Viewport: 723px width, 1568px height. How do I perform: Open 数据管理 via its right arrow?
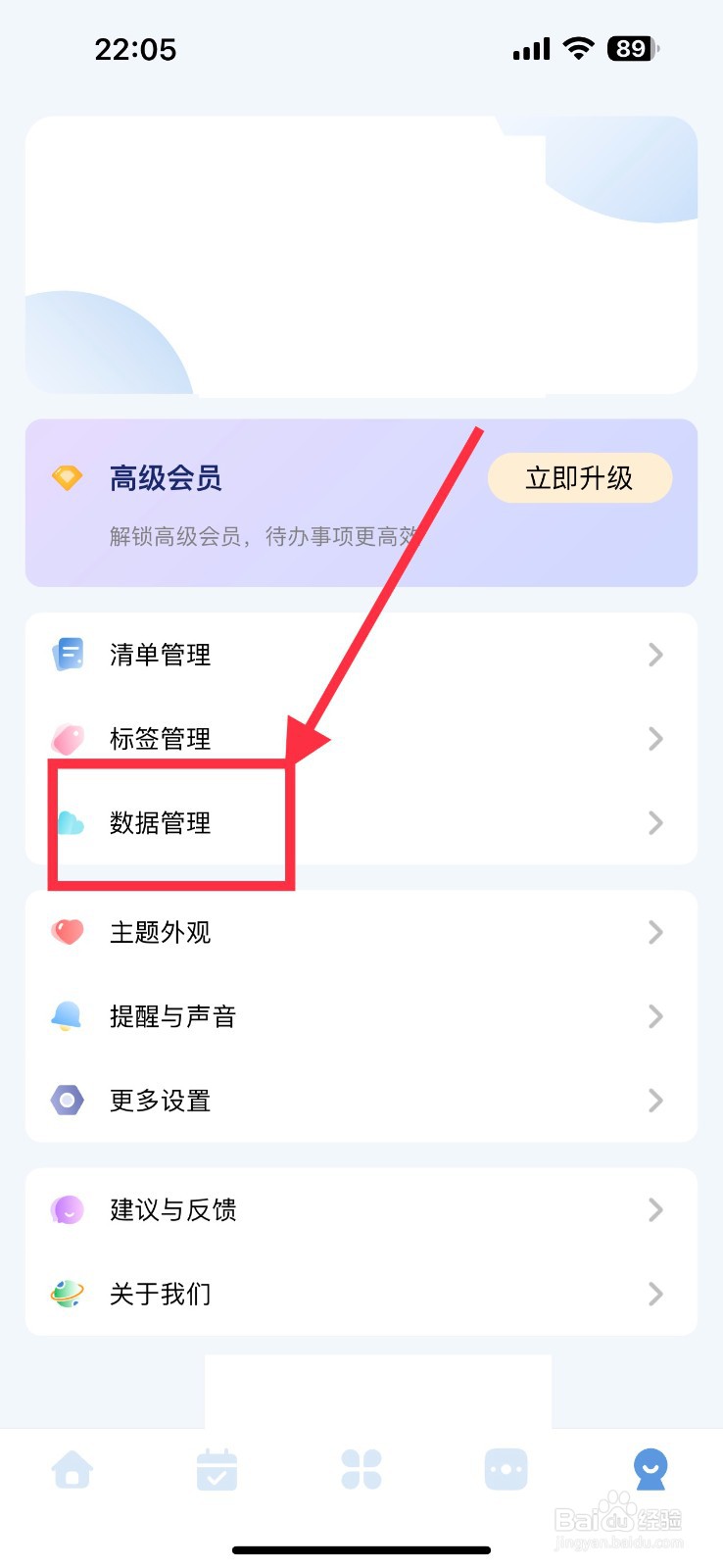pyautogui.click(x=654, y=823)
